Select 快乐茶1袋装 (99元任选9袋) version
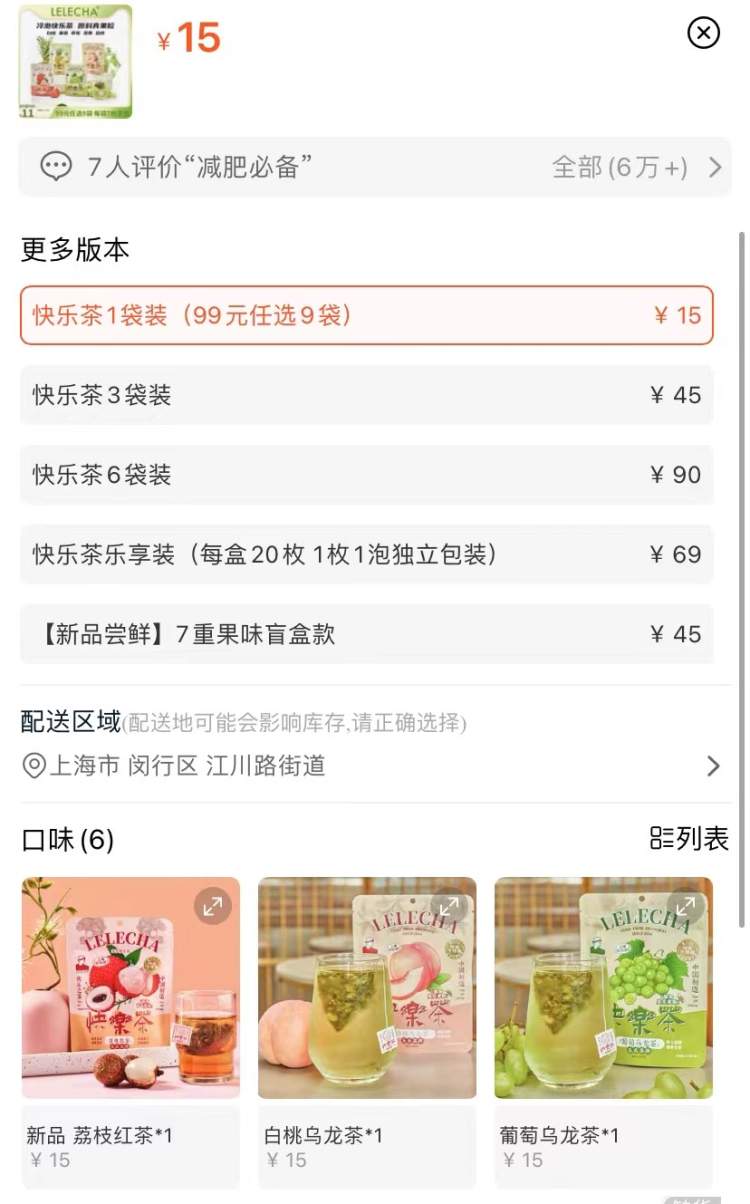The width and height of the screenshot is (750, 1204). coord(366,316)
